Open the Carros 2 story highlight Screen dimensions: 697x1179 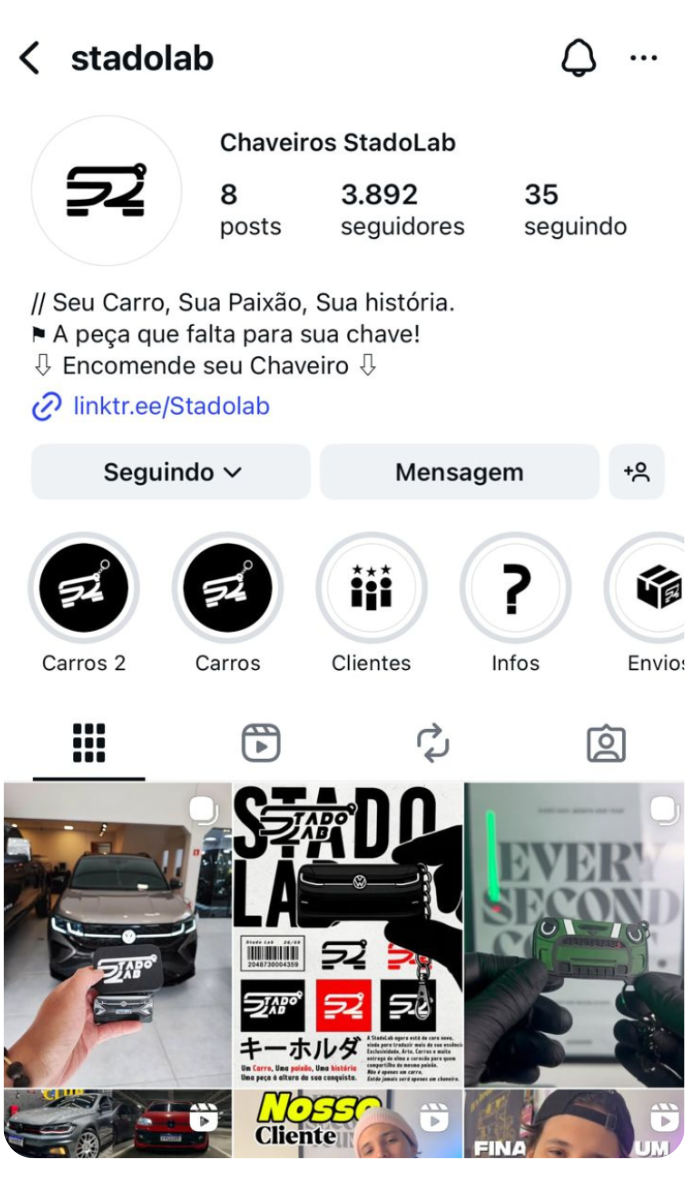tap(84, 588)
